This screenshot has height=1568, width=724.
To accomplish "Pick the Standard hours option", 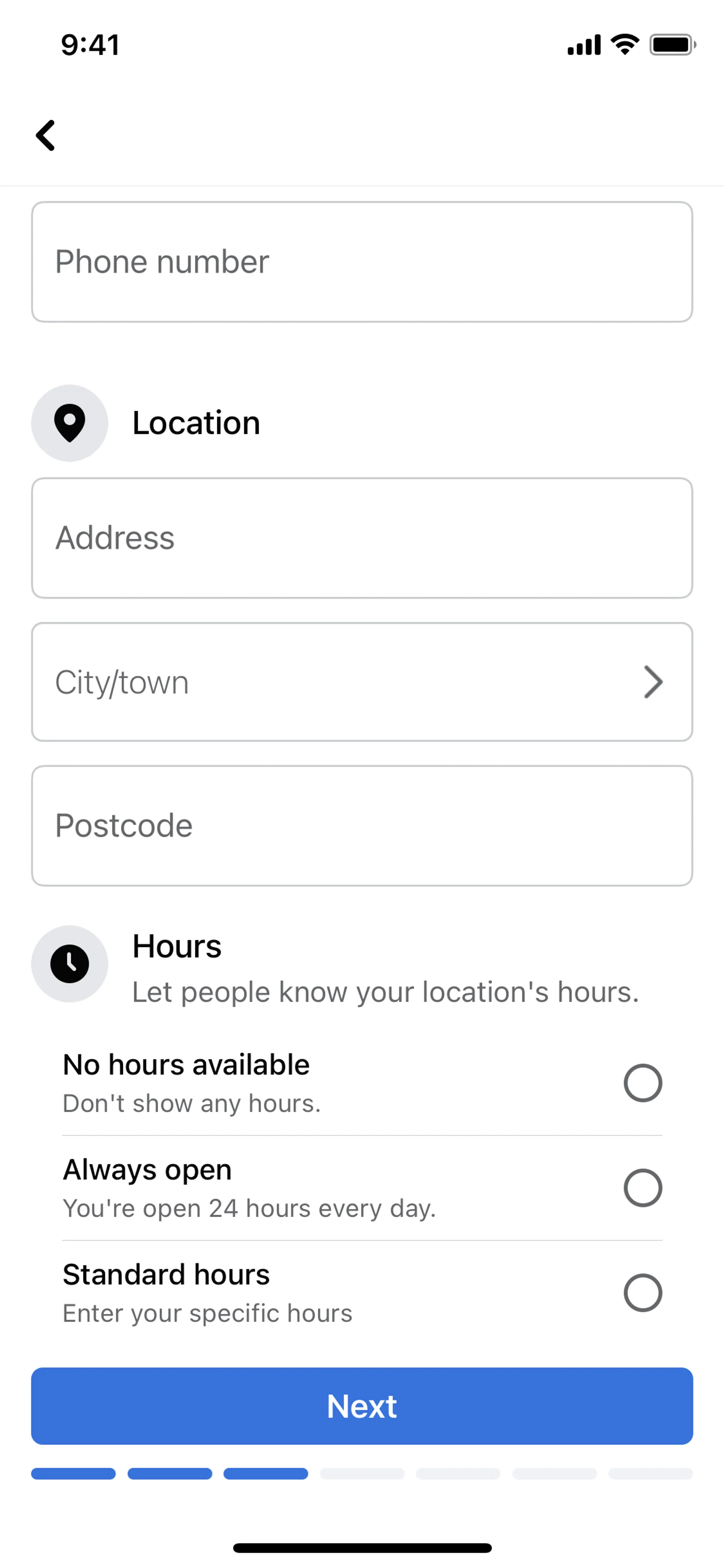I will point(643,1292).
